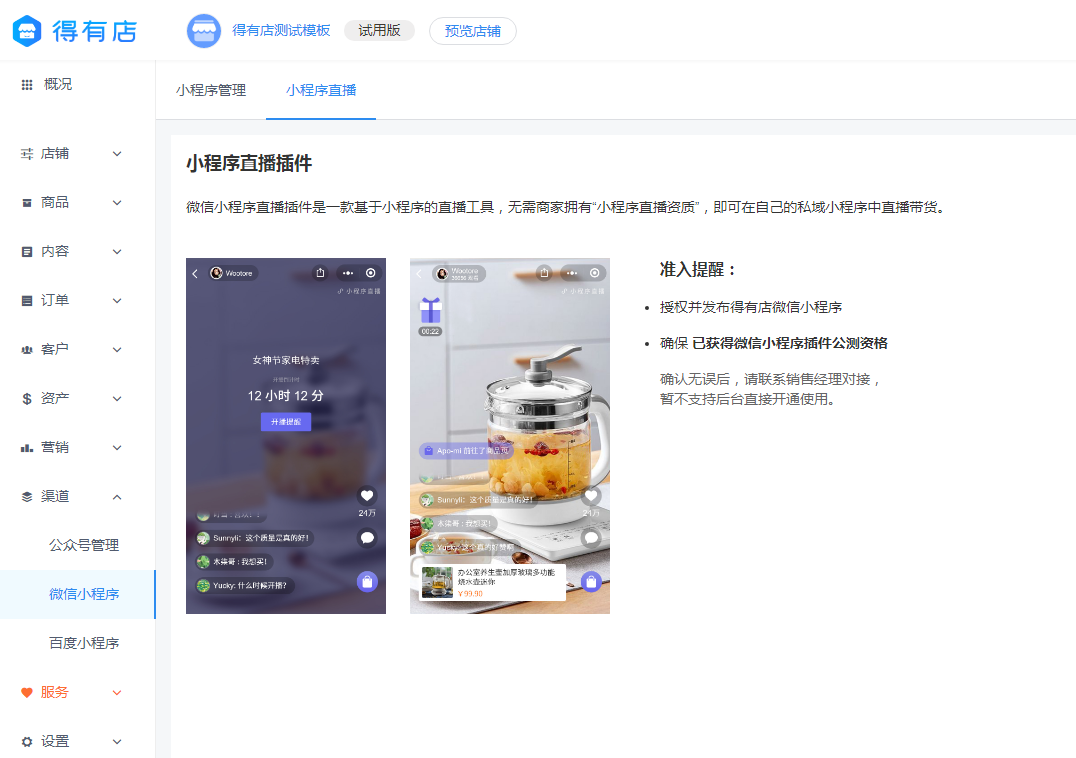The height and width of the screenshot is (758, 1076).
Task: Expand the 内容 menu
Action: click(x=70, y=251)
